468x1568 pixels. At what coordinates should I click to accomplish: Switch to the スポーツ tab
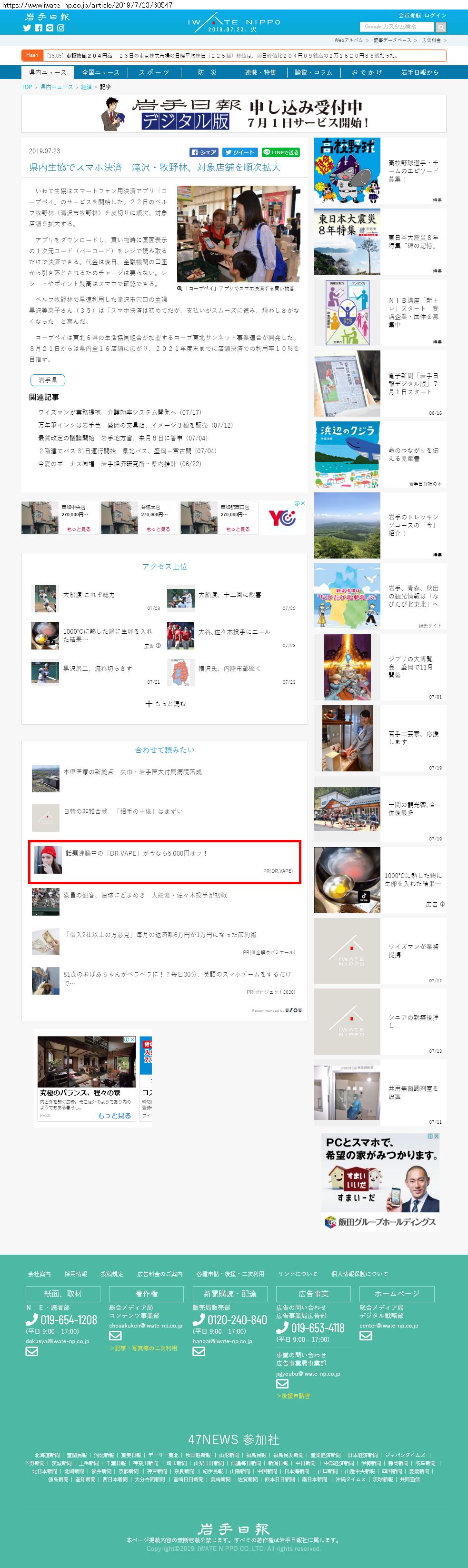click(x=154, y=72)
